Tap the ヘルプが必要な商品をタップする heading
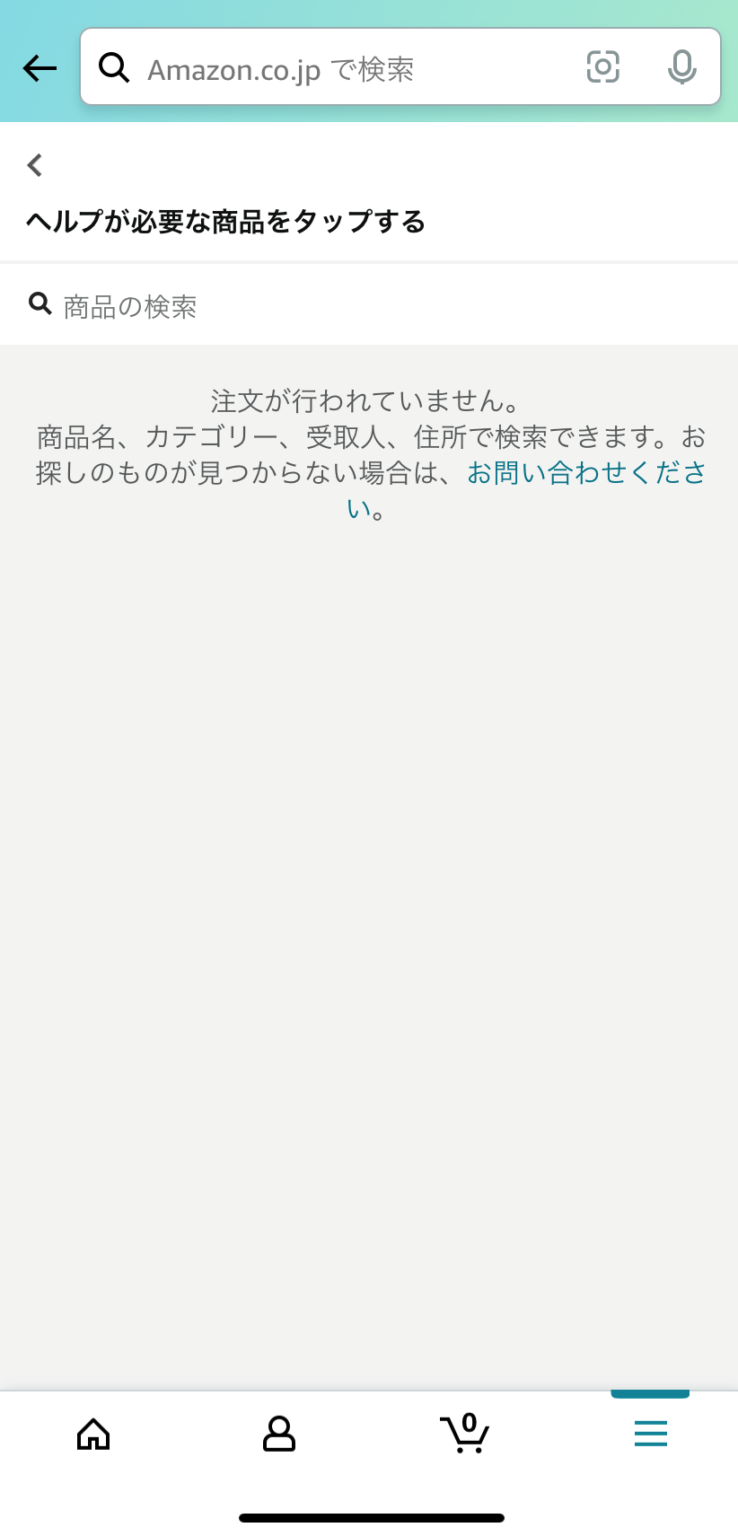 point(225,221)
